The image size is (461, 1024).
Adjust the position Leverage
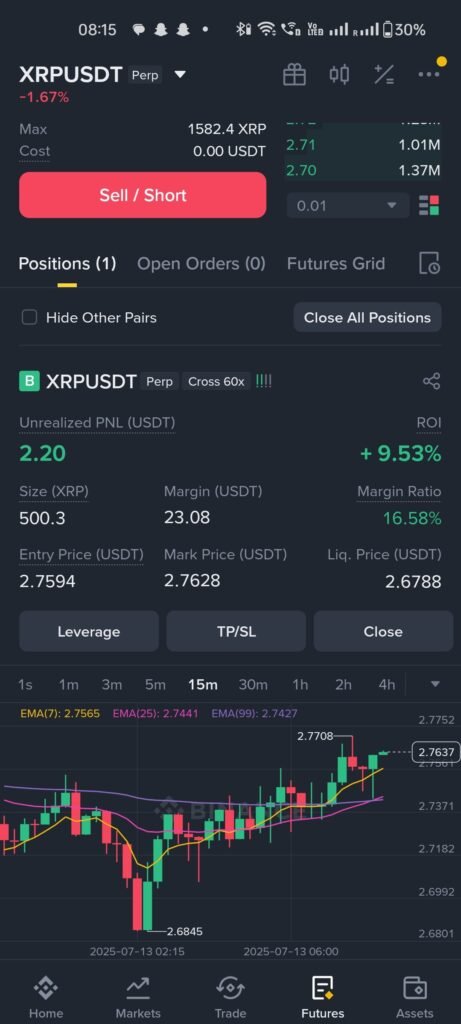click(x=89, y=632)
